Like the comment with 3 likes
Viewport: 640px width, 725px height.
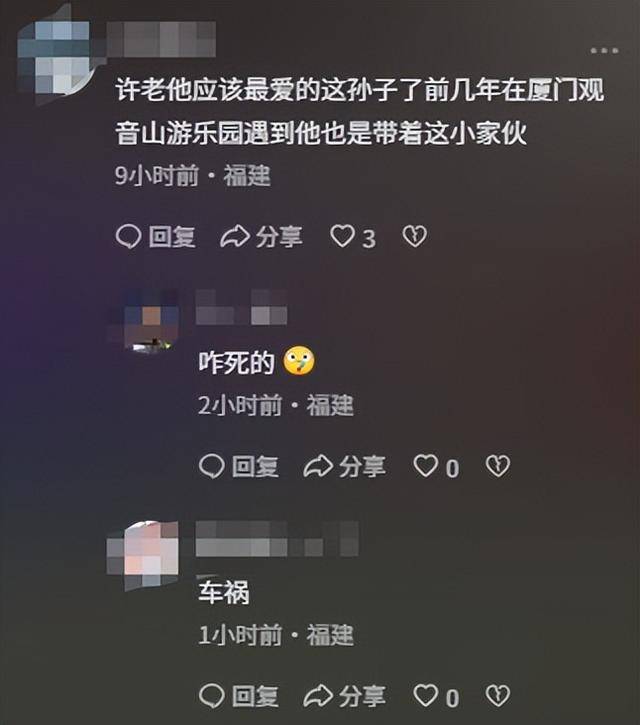coord(343,237)
